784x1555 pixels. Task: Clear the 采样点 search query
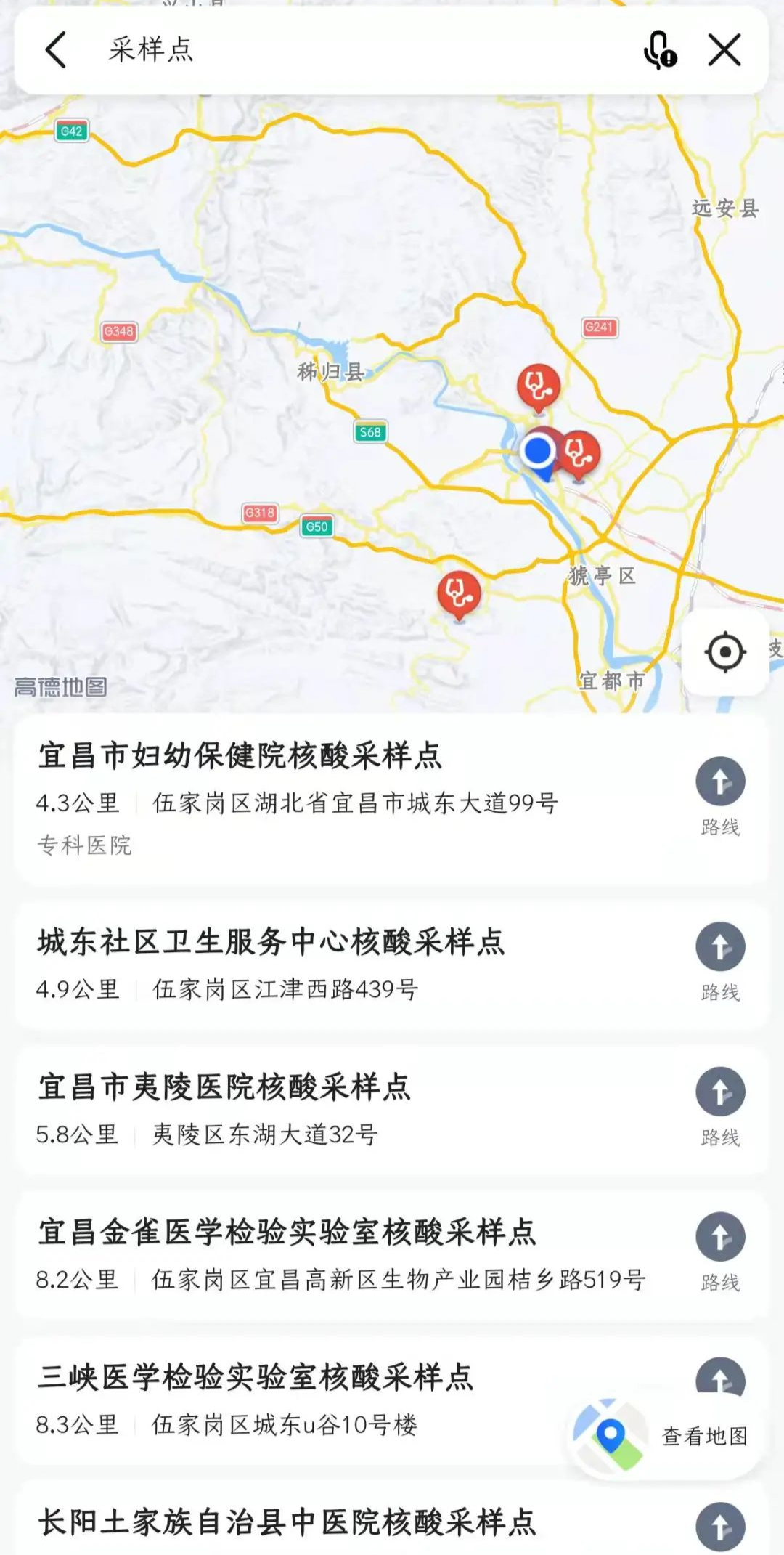pyautogui.click(x=724, y=50)
